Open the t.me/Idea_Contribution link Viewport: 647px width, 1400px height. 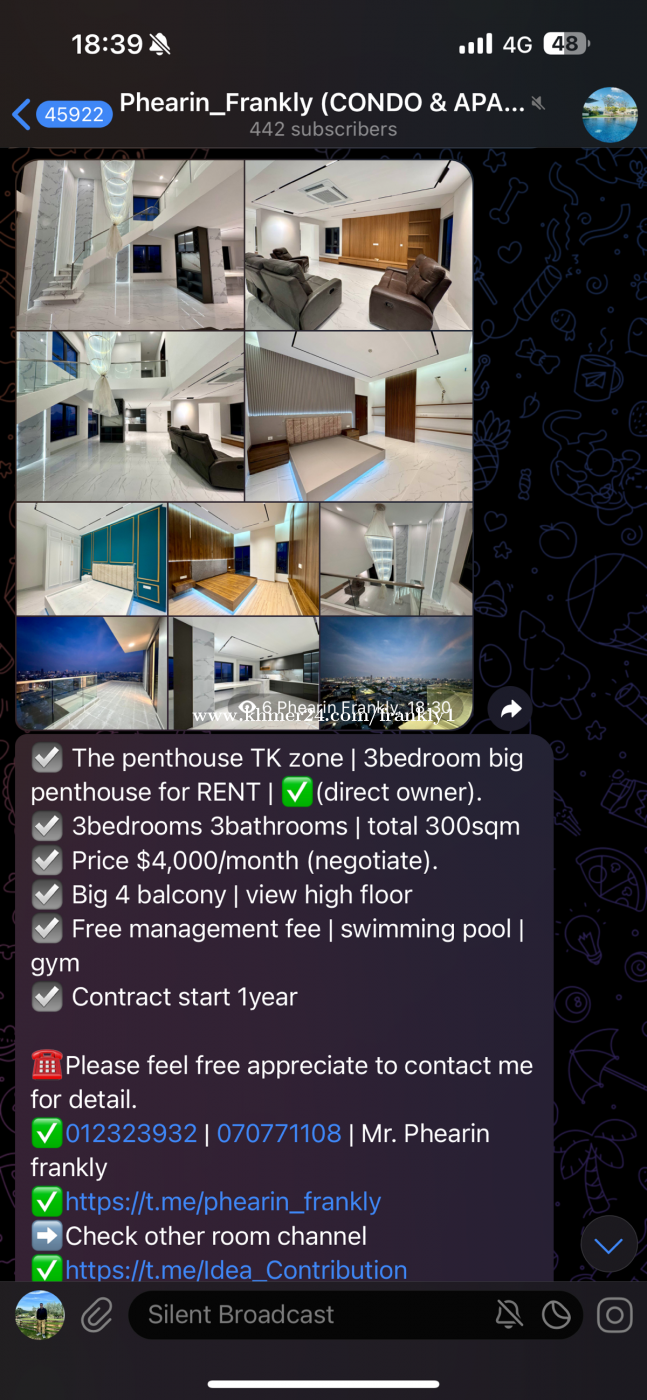tap(236, 1270)
